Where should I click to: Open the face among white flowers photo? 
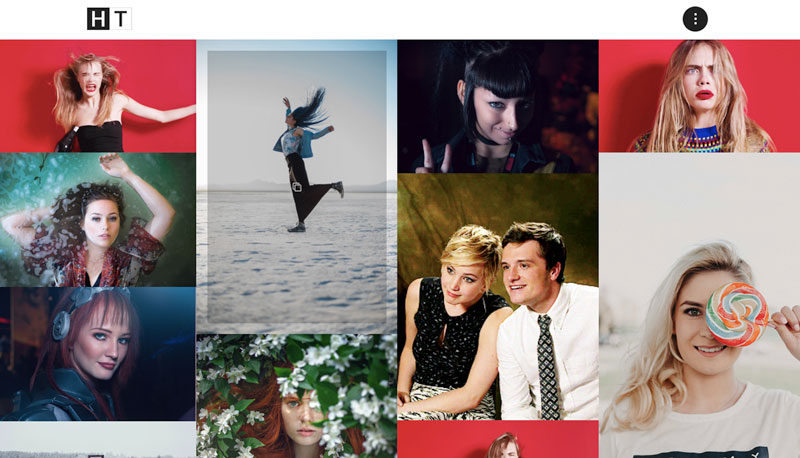296,396
